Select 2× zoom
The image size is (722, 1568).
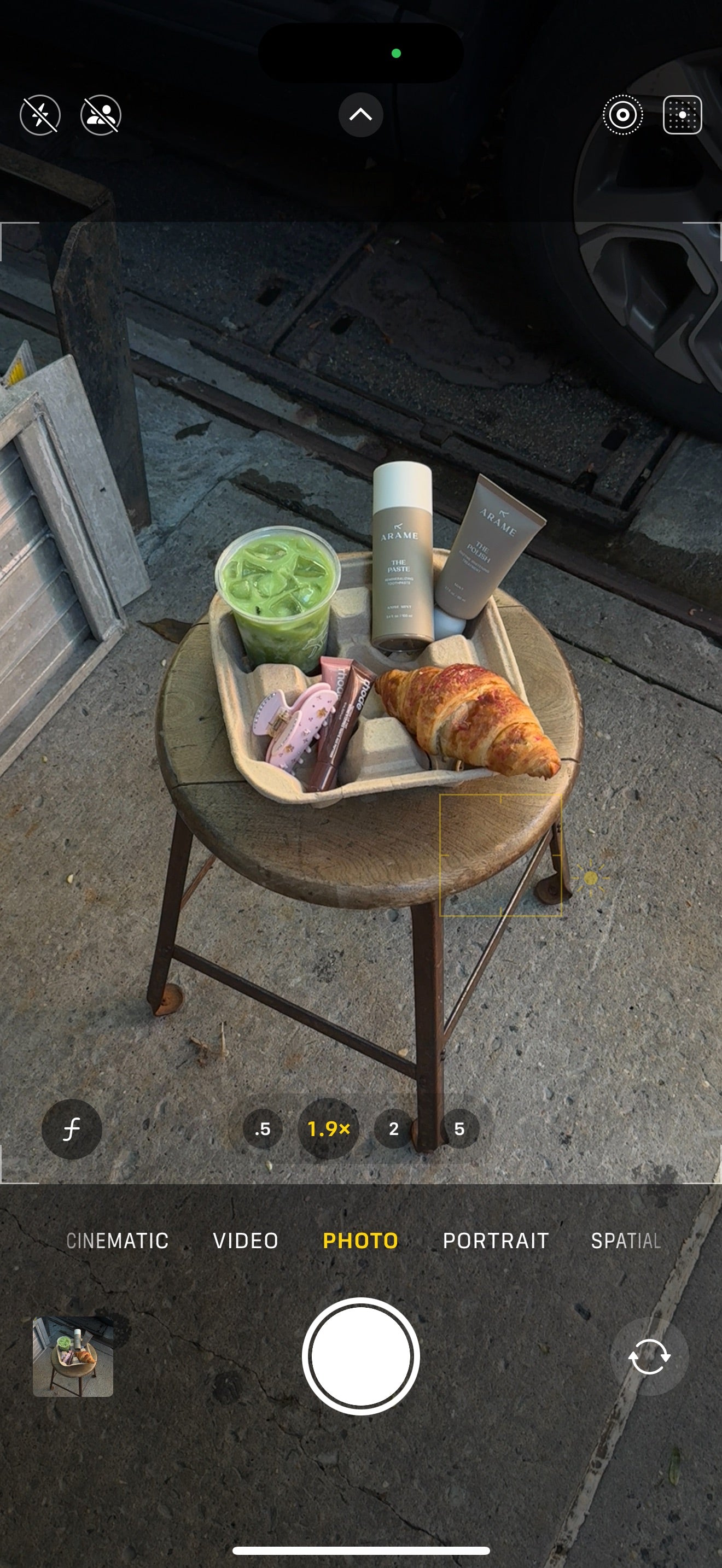click(394, 1128)
